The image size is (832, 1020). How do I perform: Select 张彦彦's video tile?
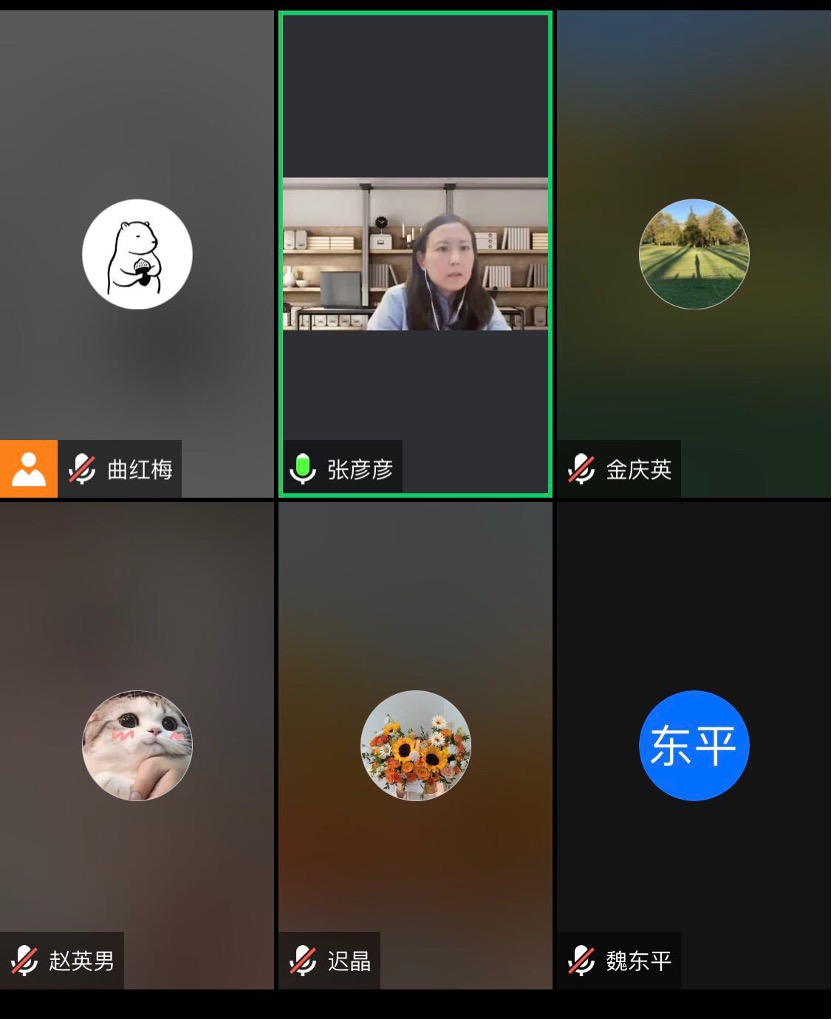pos(415,254)
